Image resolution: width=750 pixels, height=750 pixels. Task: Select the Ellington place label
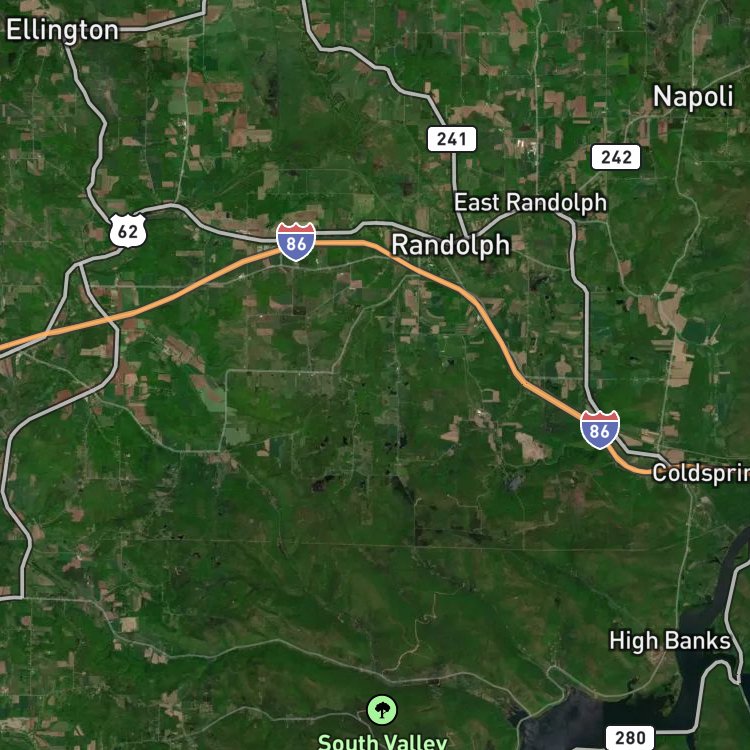point(62,31)
